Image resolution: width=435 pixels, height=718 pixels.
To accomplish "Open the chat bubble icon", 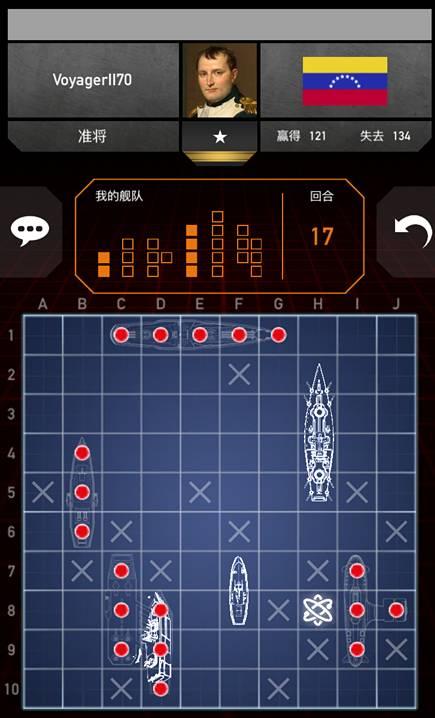I will click(x=30, y=231).
